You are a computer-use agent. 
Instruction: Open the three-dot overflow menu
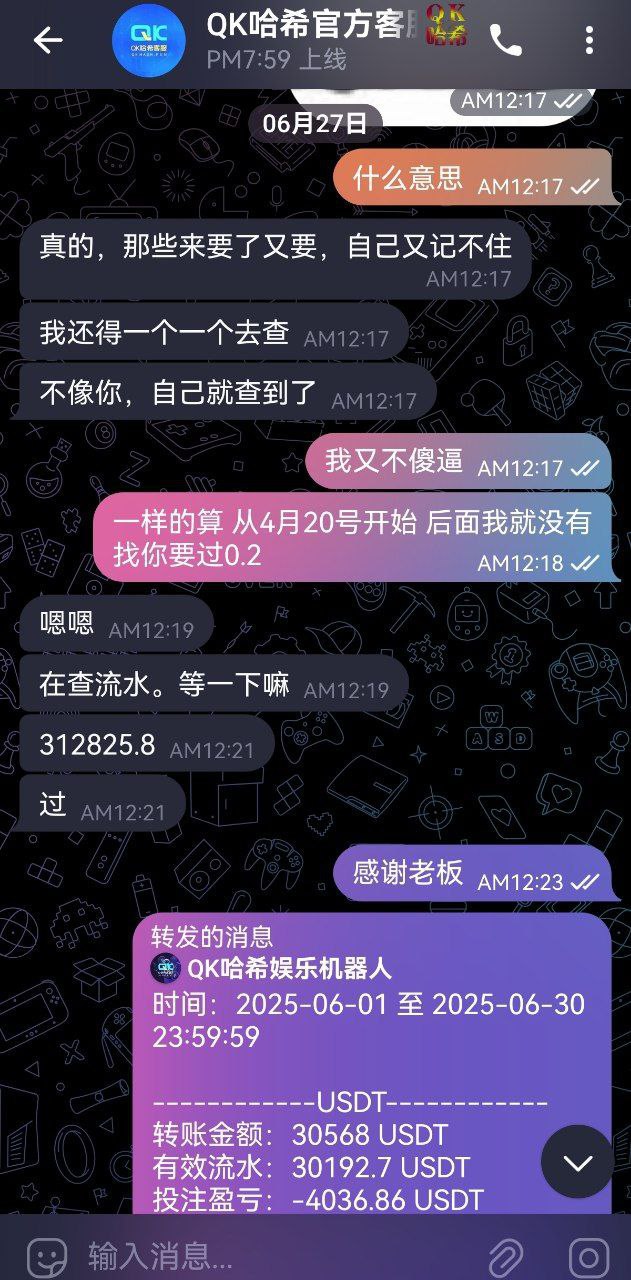click(589, 40)
